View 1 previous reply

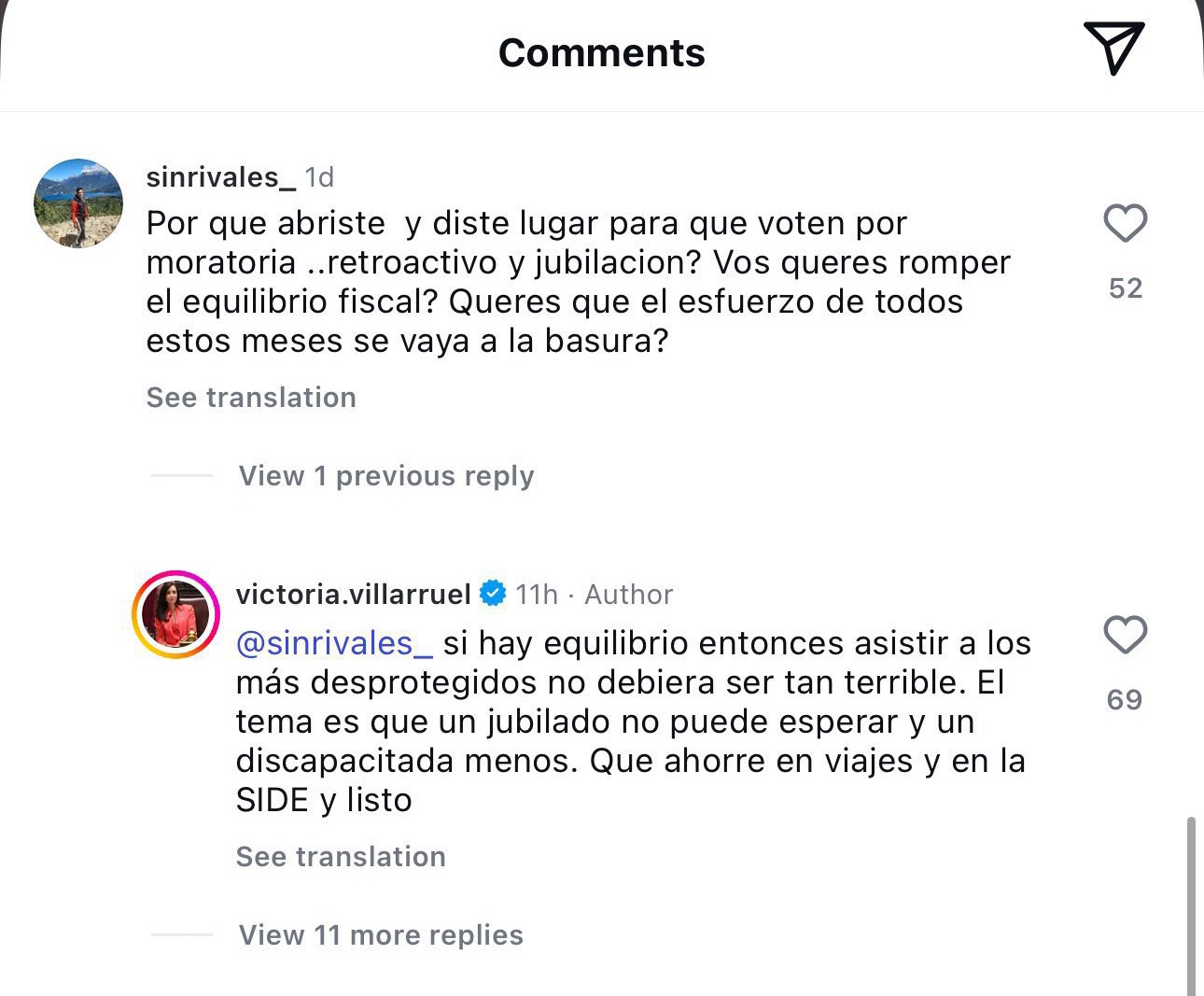386,476
